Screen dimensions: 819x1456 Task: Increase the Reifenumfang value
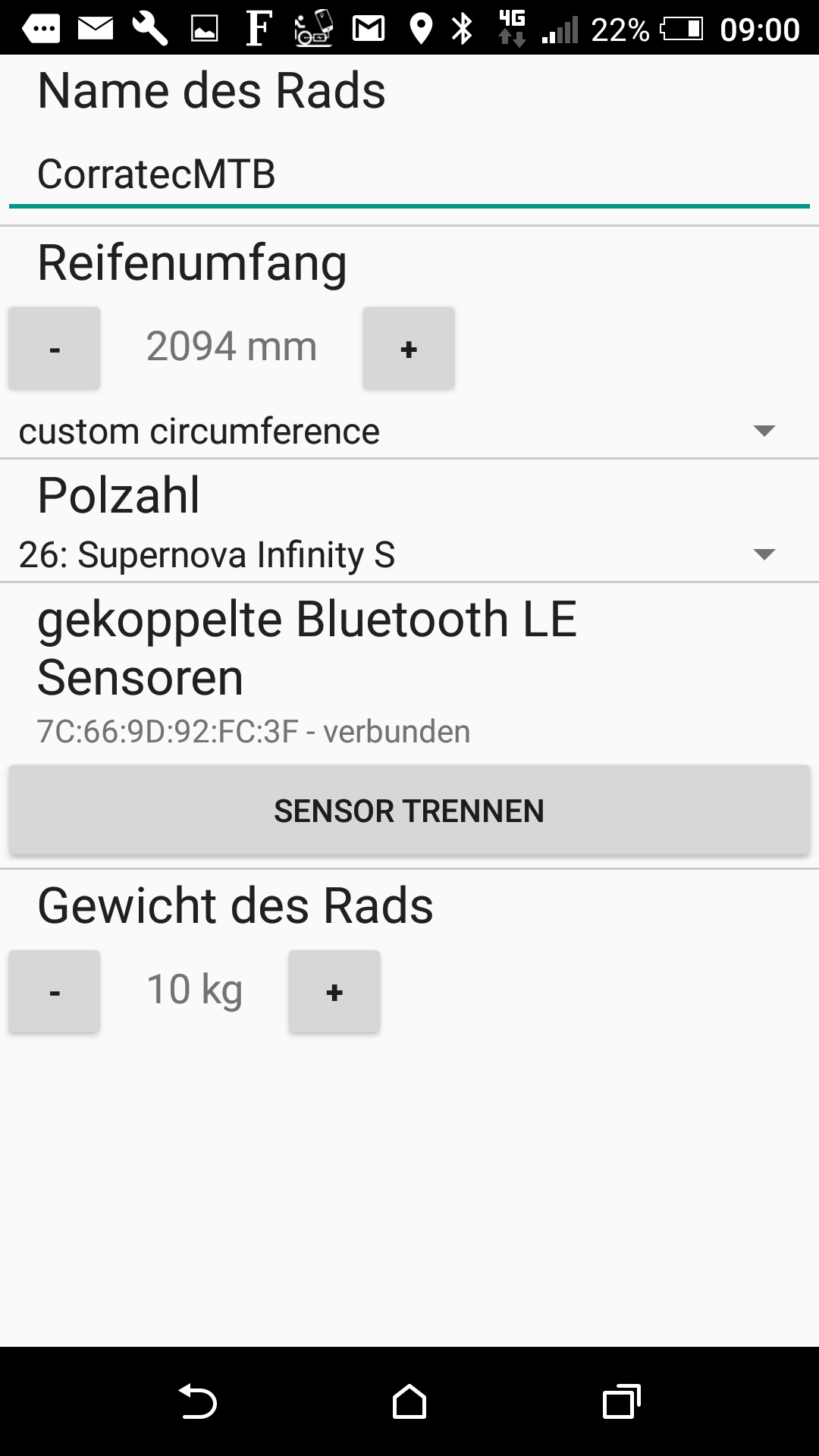(409, 348)
